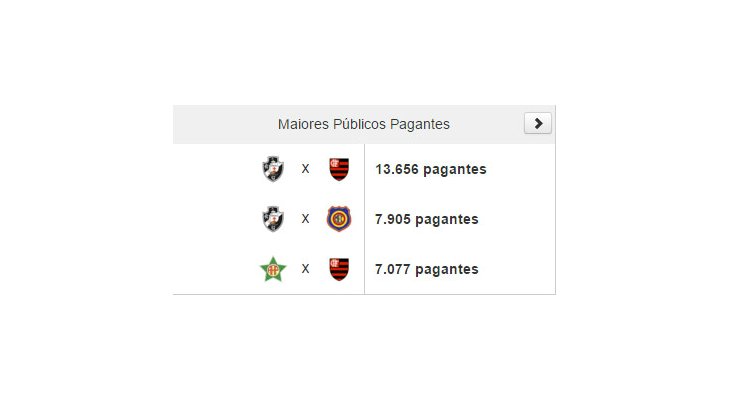Viewport: 730px width, 400px height.
Task: Tap the next arrow beside Maiores Públicos Pagantes
Action: (538, 123)
